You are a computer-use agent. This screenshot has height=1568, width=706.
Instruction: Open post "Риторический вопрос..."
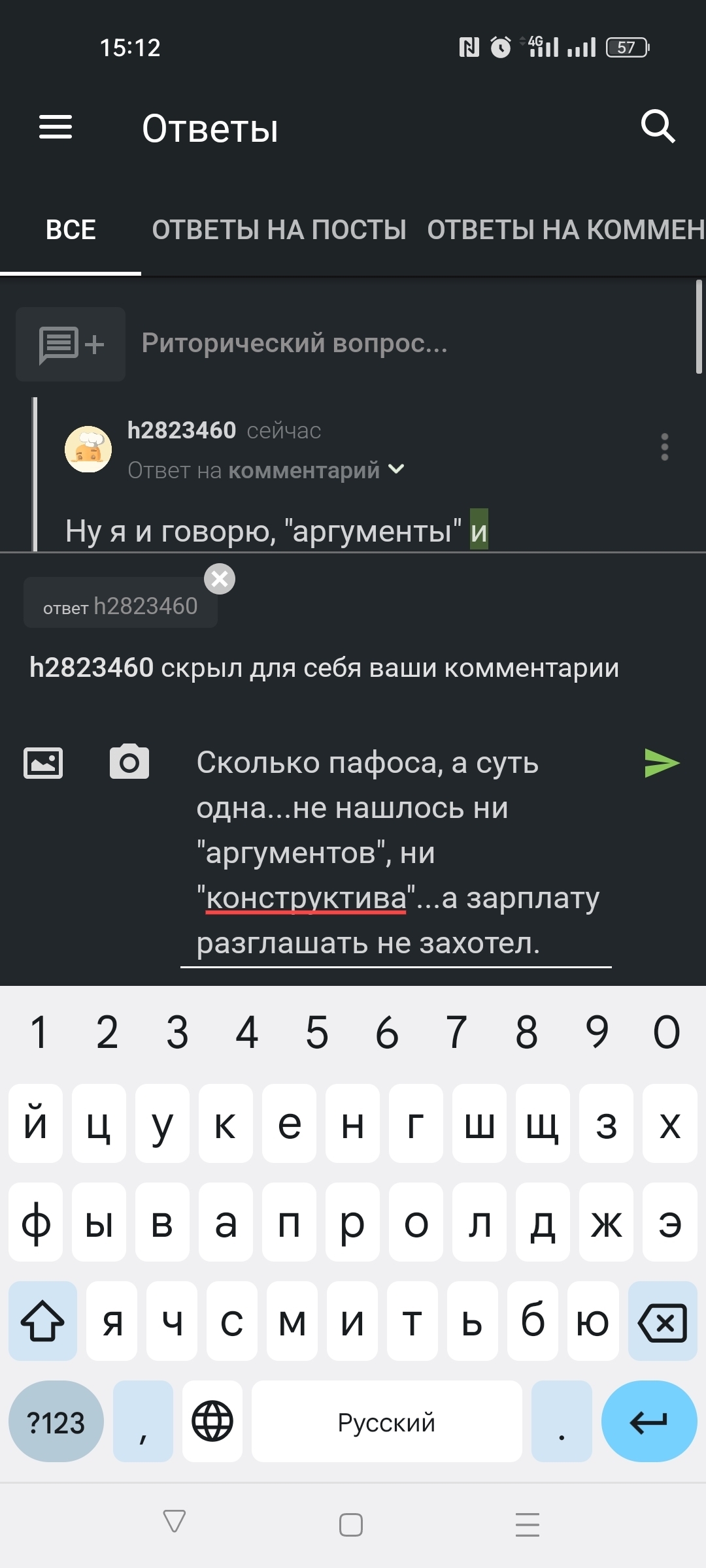(294, 344)
